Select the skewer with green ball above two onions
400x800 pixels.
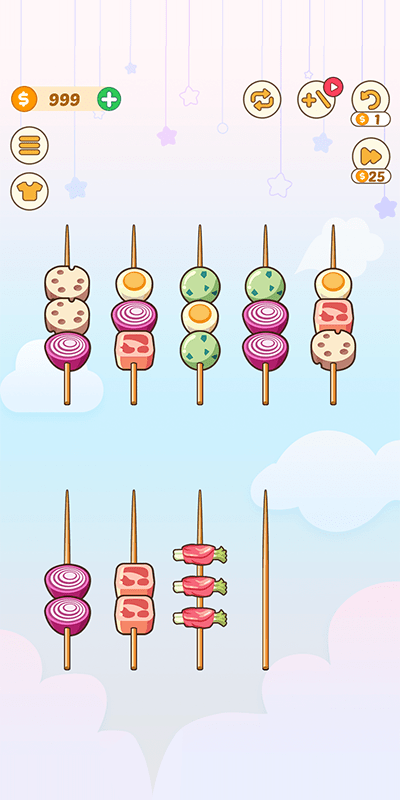point(265,315)
